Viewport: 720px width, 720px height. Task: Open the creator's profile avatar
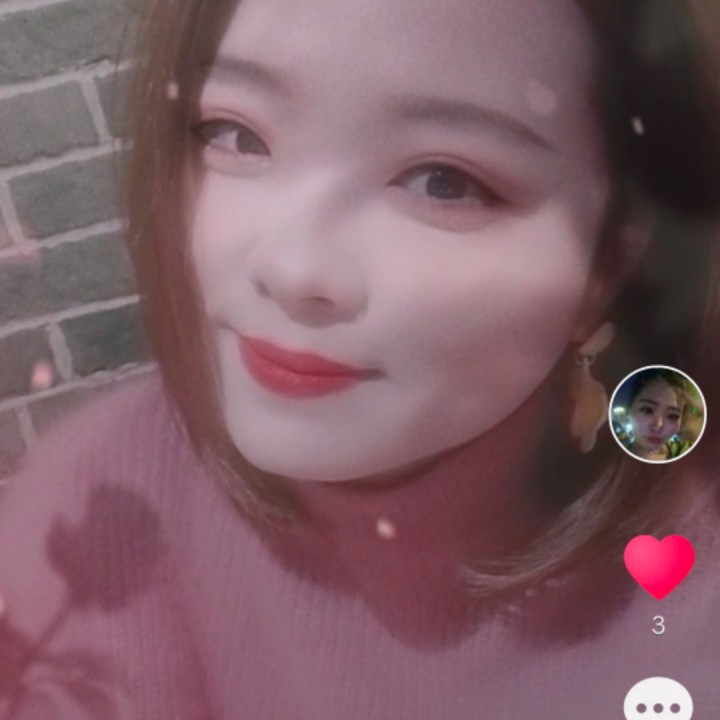[x=657, y=413]
